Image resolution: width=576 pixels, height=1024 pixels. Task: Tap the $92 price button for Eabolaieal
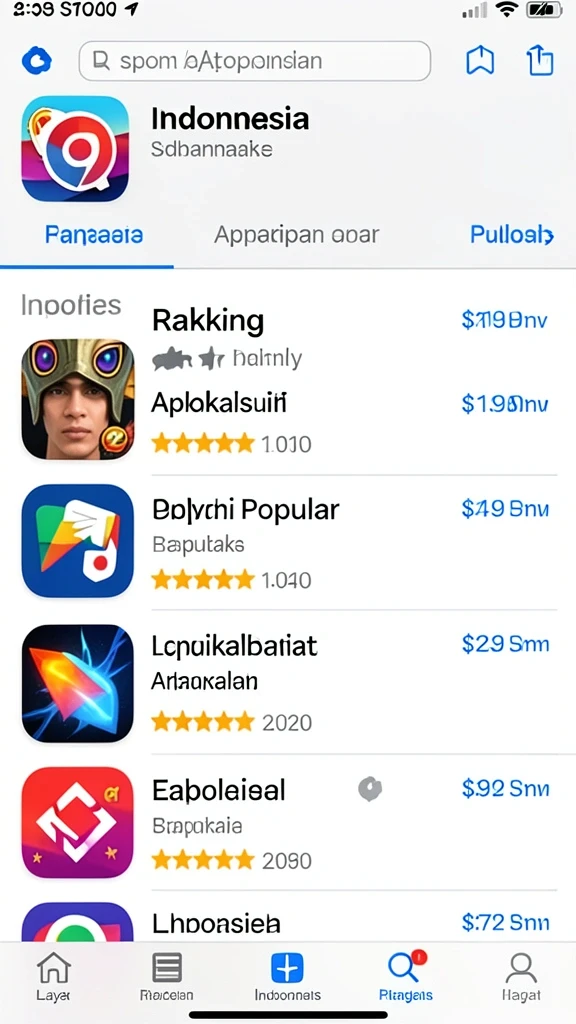point(505,789)
